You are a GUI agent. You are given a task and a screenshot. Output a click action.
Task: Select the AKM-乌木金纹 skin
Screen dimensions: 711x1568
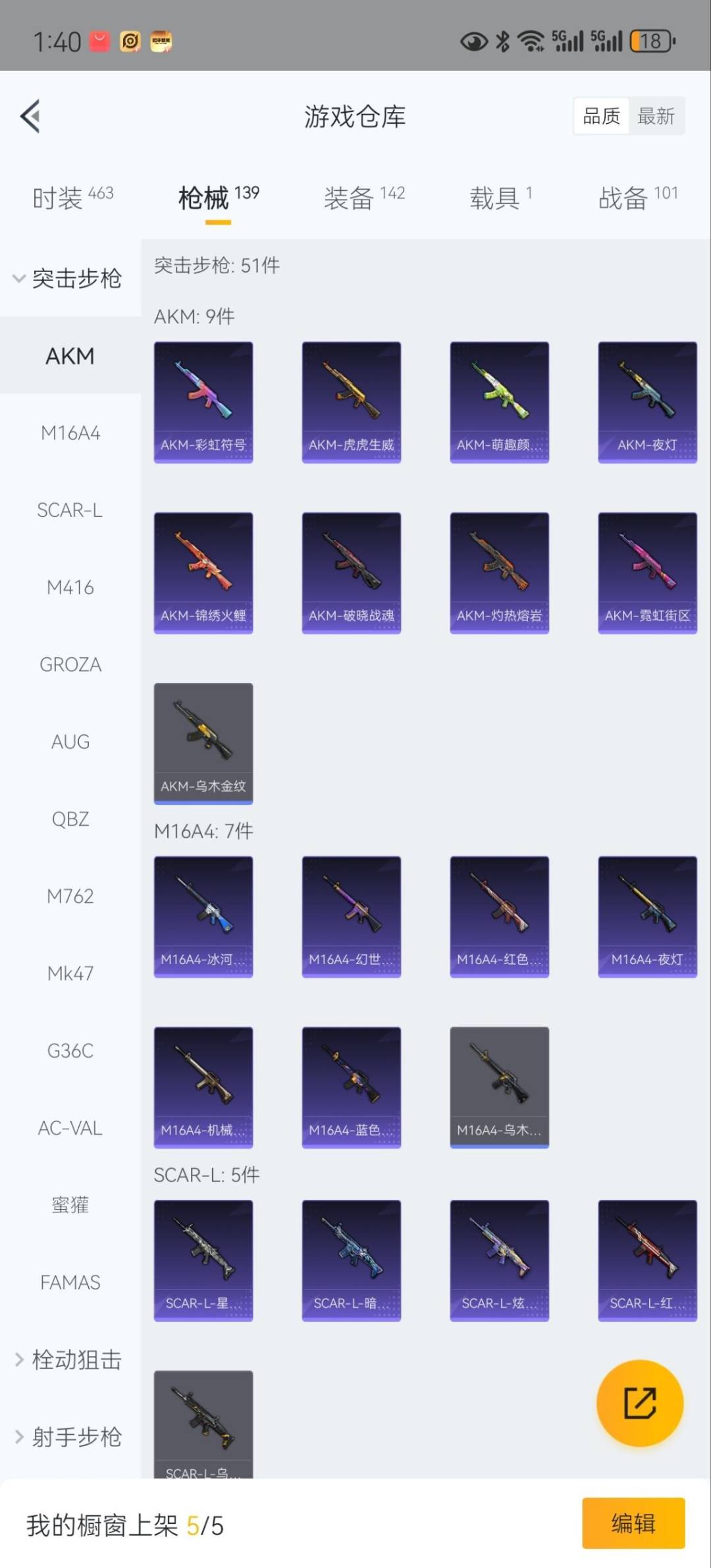[203, 743]
